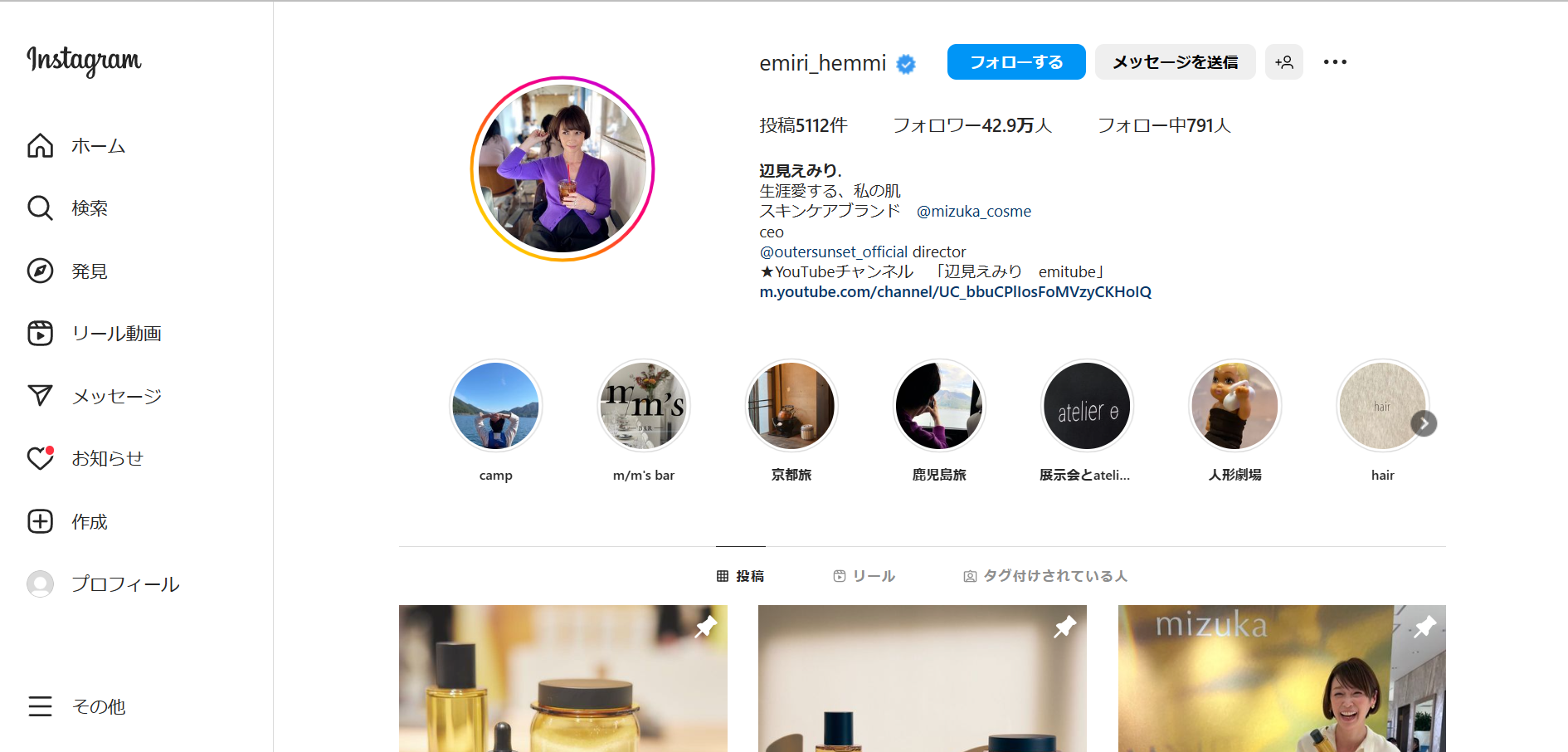Image resolution: width=1568 pixels, height=752 pixels.
Task: Open similar accounts suggestion icon
Action: click(x=1283, y=62)
